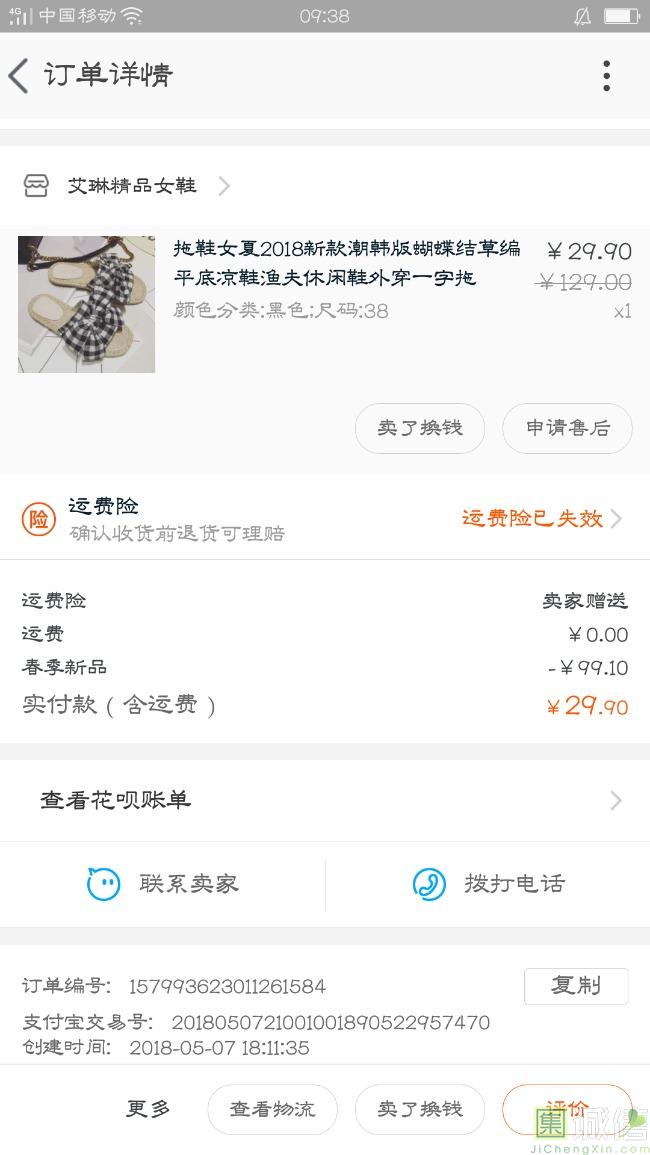Tap the 申请售后 button
Screen dimensions: 650x1155
coord(567,428)
